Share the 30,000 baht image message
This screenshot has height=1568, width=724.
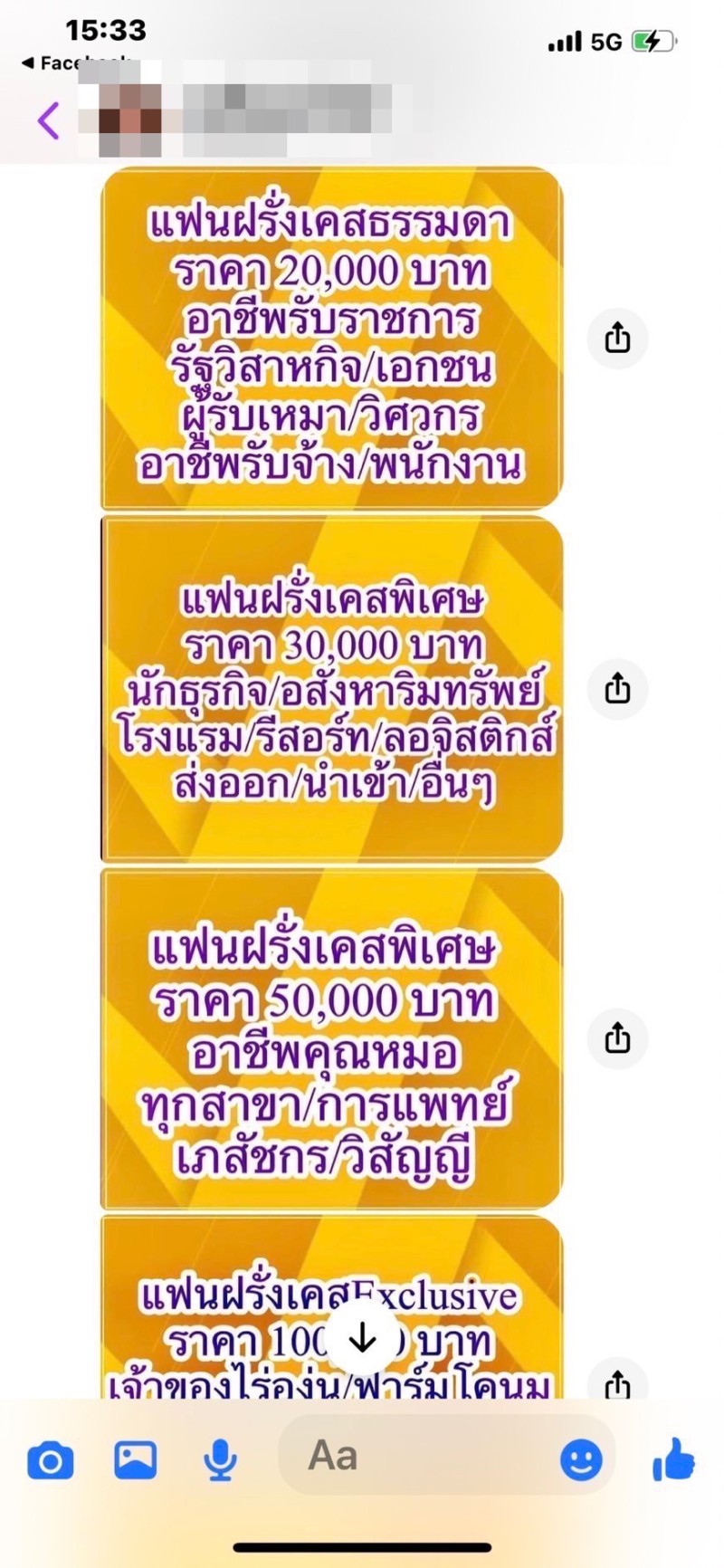tap(617, 688)
